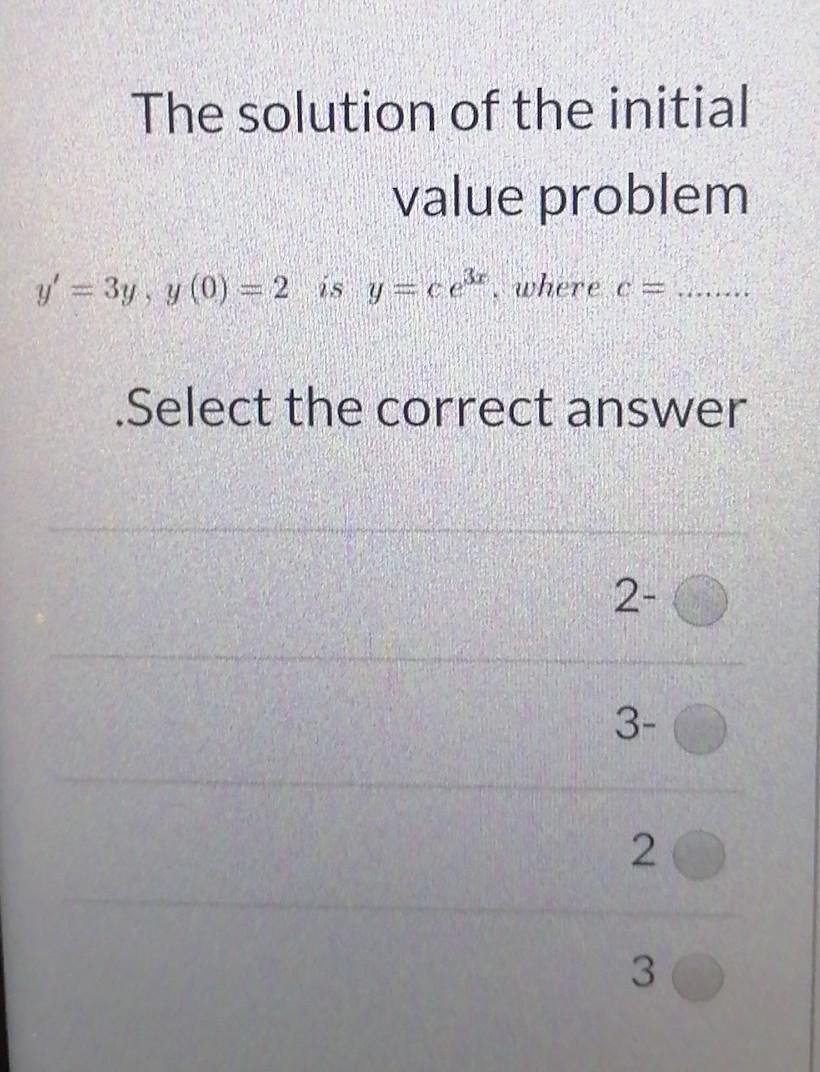Viewport: 820px width, 1072px height.
Task: Select the radio button for answer 2
Action: point(700,859)
